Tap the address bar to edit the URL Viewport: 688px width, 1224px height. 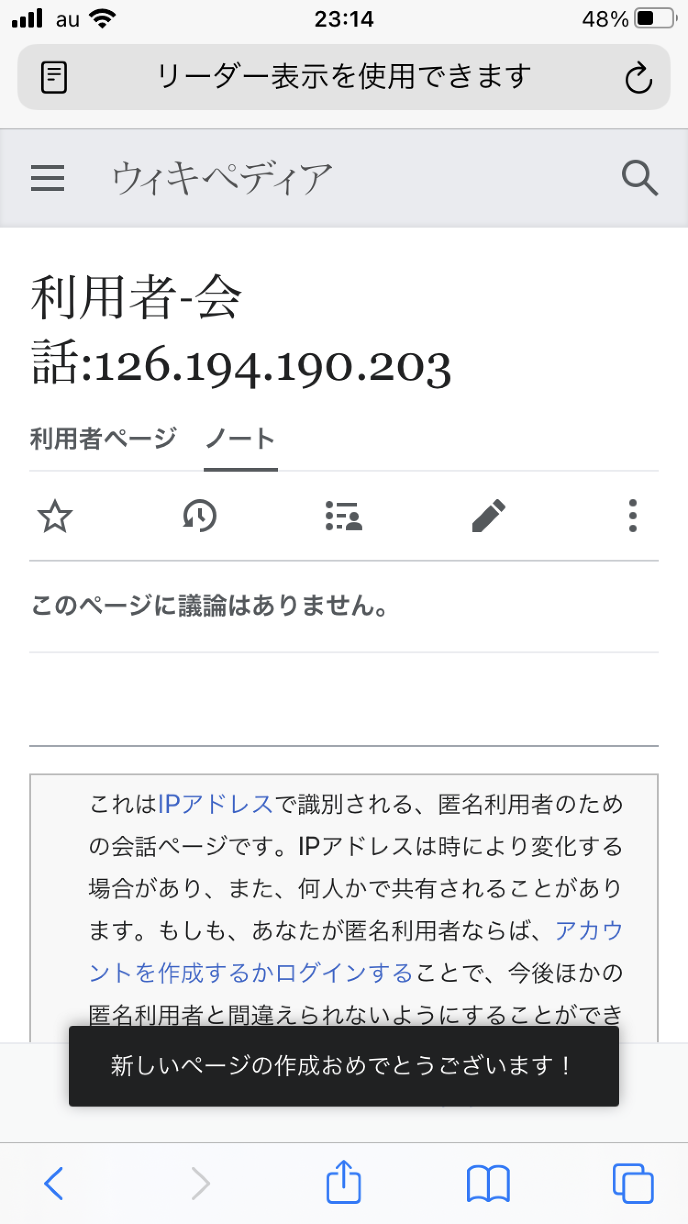(343, 76)
